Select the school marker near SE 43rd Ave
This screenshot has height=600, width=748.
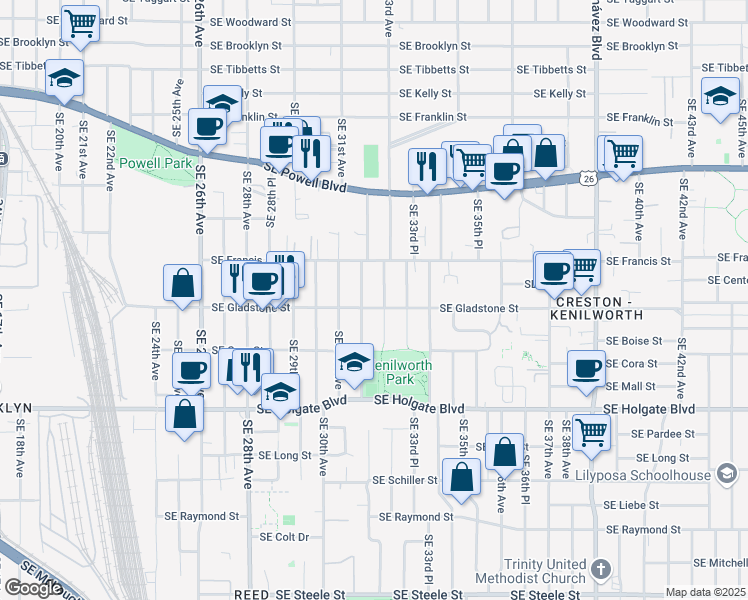pyautogui.click(x=720, y=97)
